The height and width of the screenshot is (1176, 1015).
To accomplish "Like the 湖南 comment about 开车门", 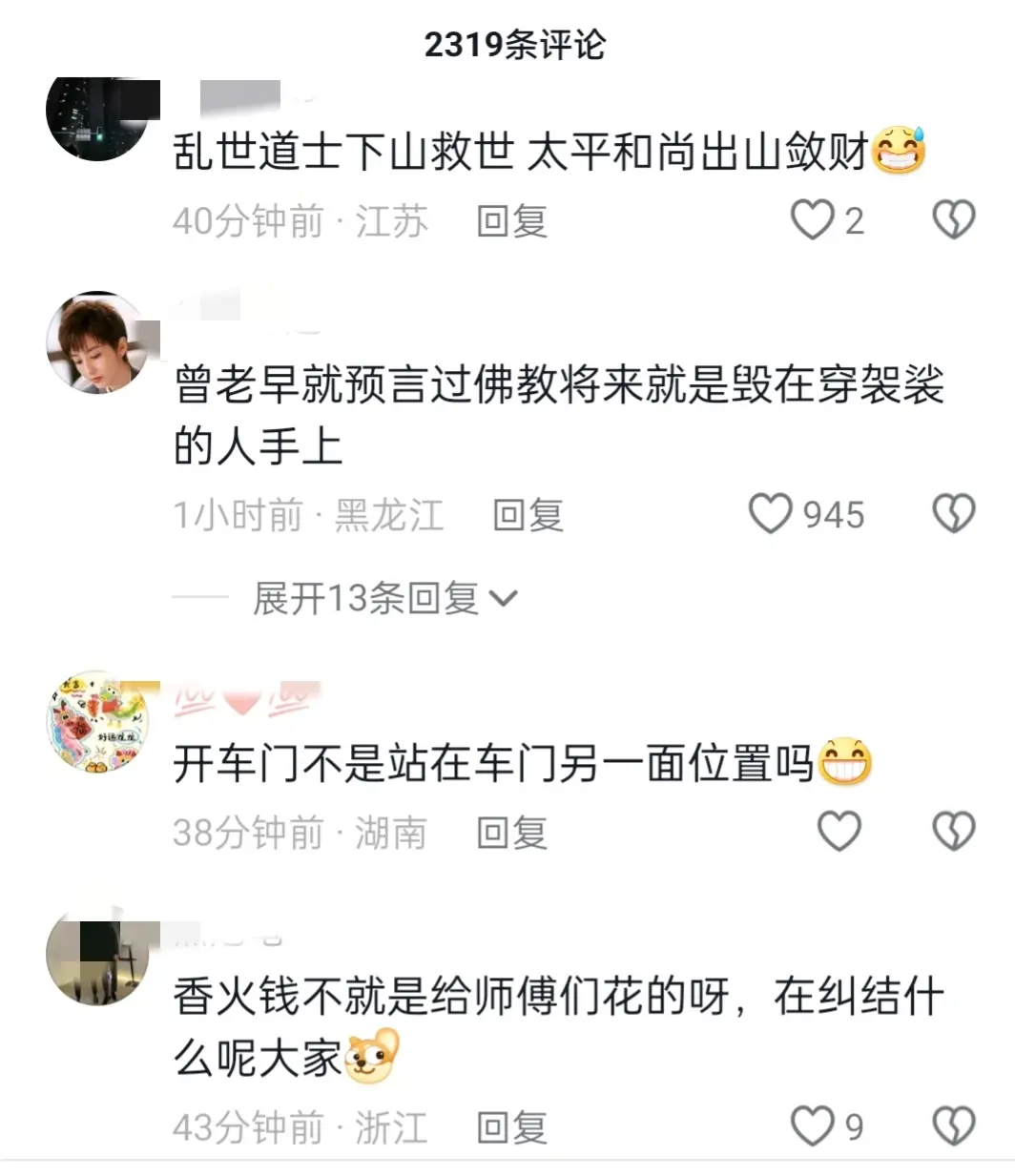I will (839, 832).
